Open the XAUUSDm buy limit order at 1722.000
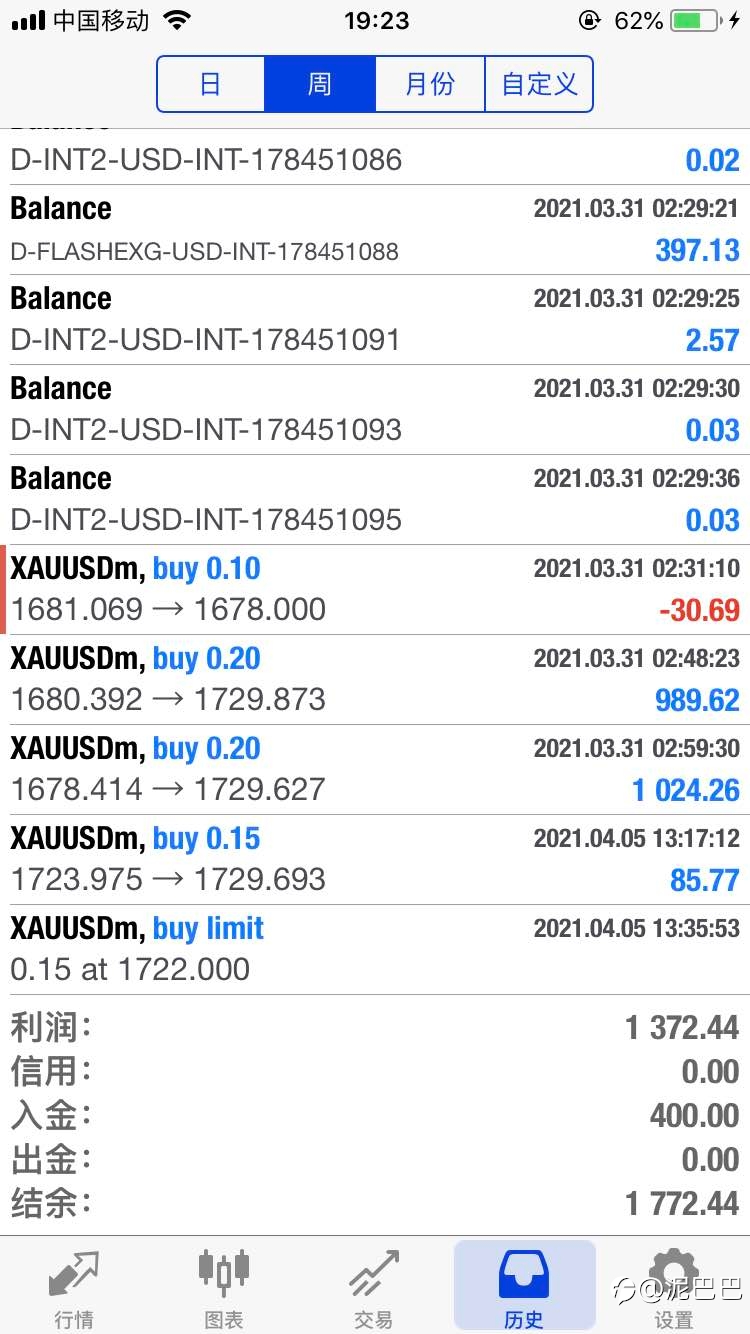Screen dimensions: 750x1334 pyautogui.click(x=375, y=949)
